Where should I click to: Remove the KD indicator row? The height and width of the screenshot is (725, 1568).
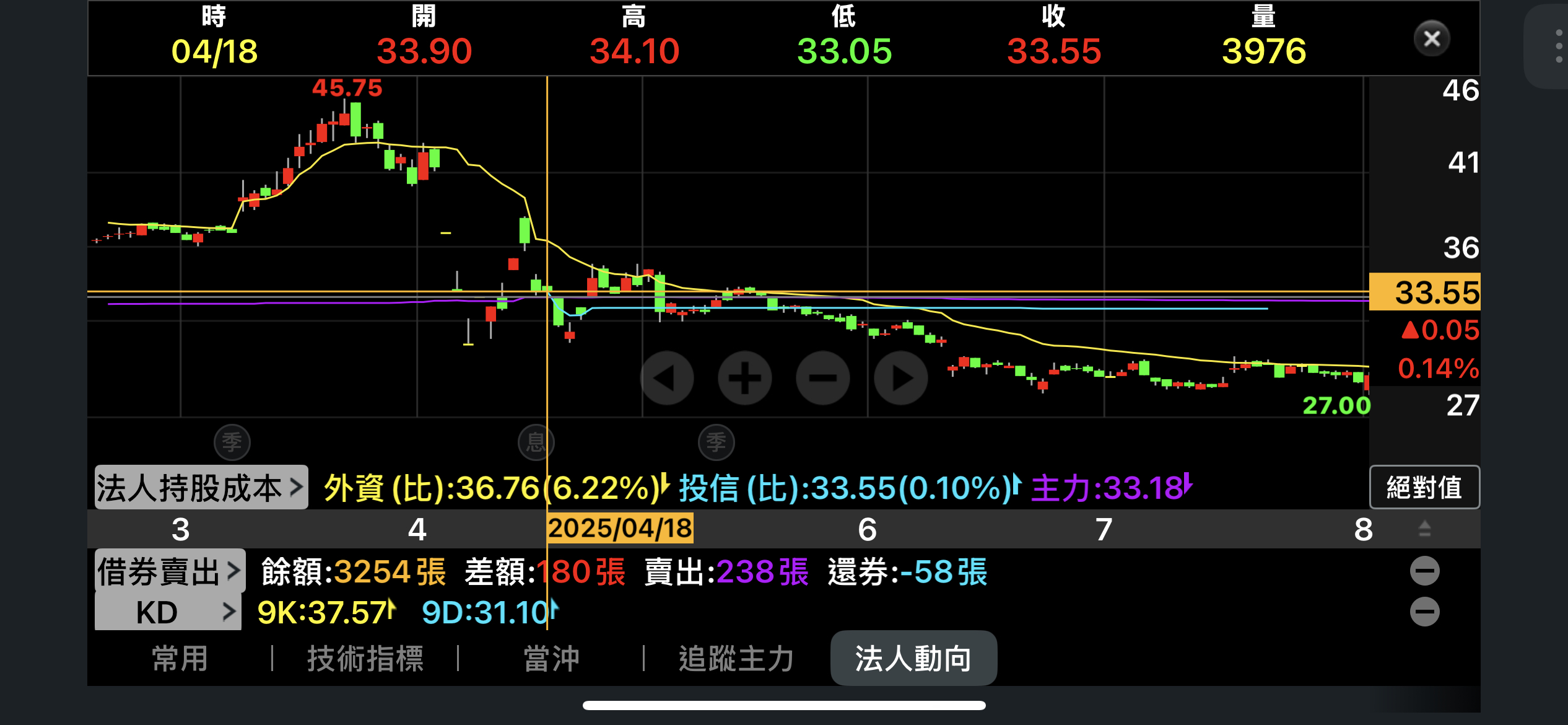(x=1424, y=612)
